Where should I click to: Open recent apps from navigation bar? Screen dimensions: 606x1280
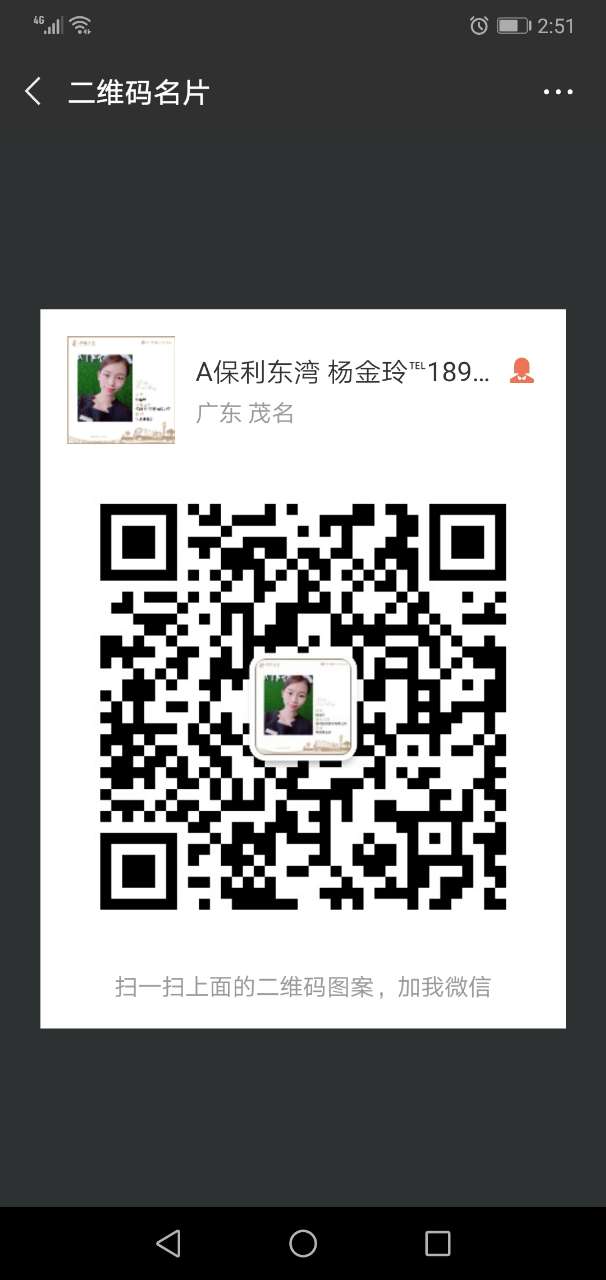(437, 1243)
